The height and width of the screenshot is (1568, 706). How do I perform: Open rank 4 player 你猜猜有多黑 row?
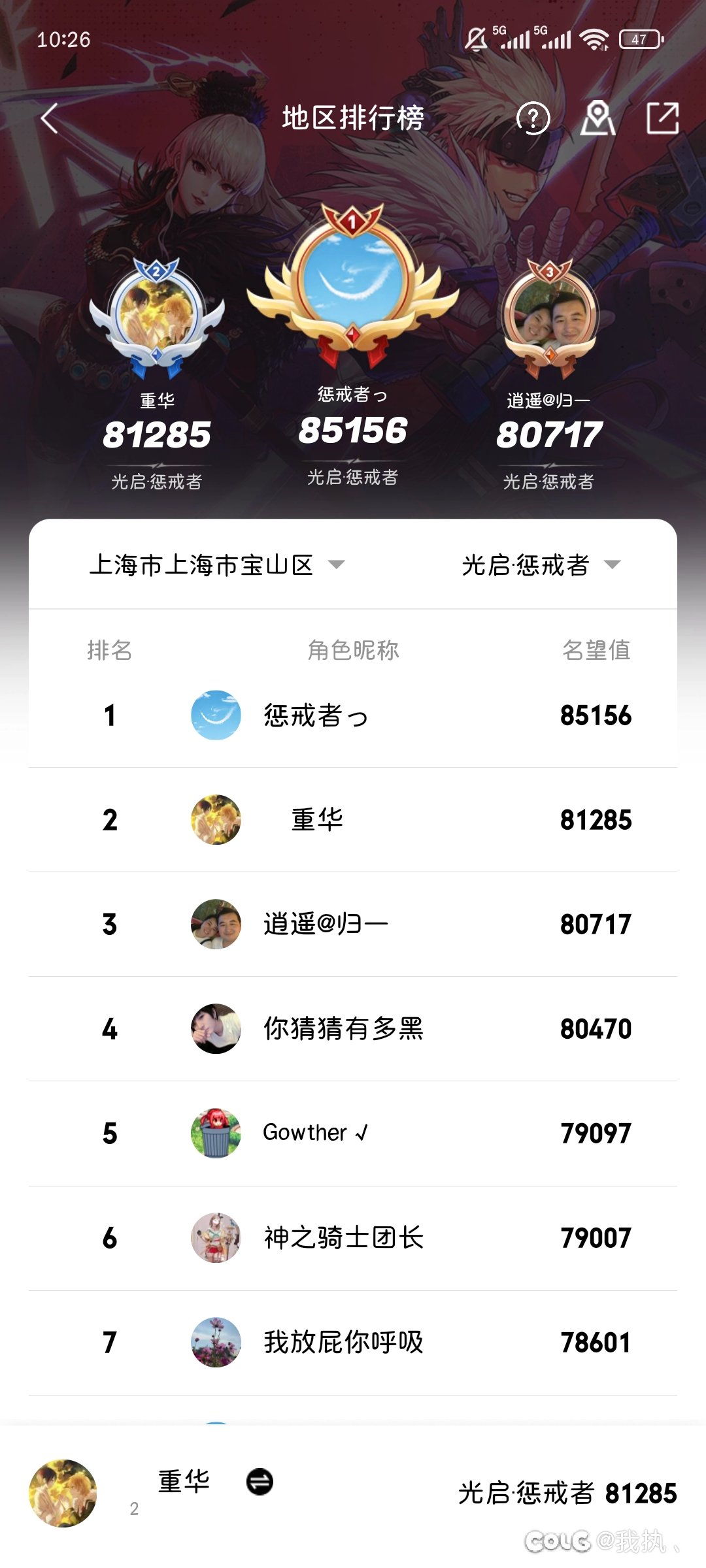click(353, 1029)
